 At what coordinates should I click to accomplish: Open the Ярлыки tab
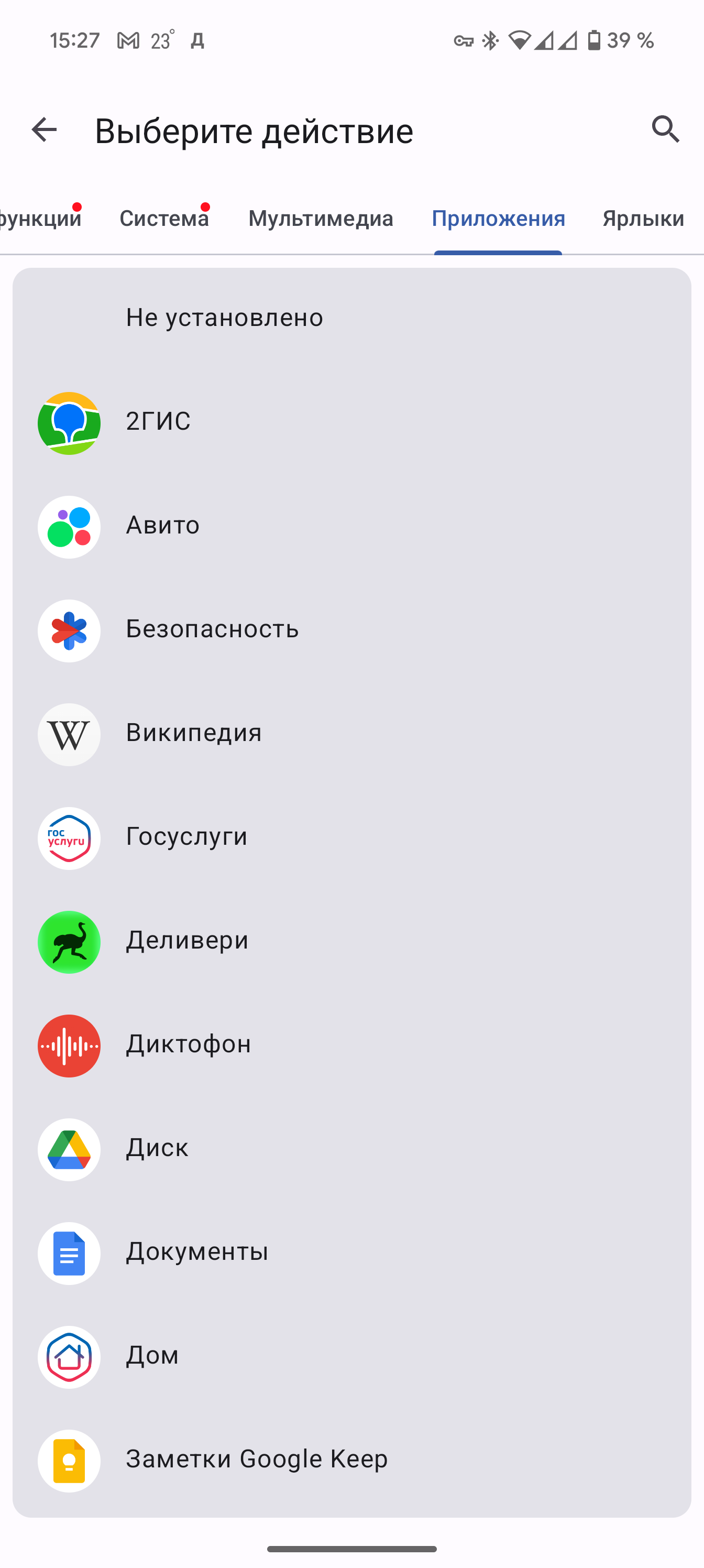click(643, 219)
